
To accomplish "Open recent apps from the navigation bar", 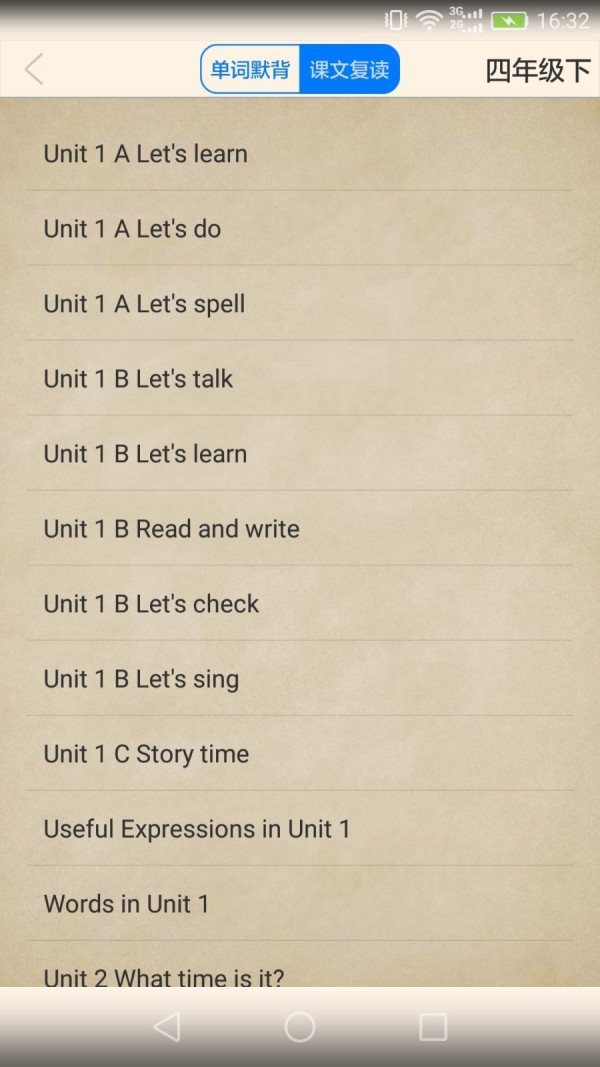I will (433, 1027).
